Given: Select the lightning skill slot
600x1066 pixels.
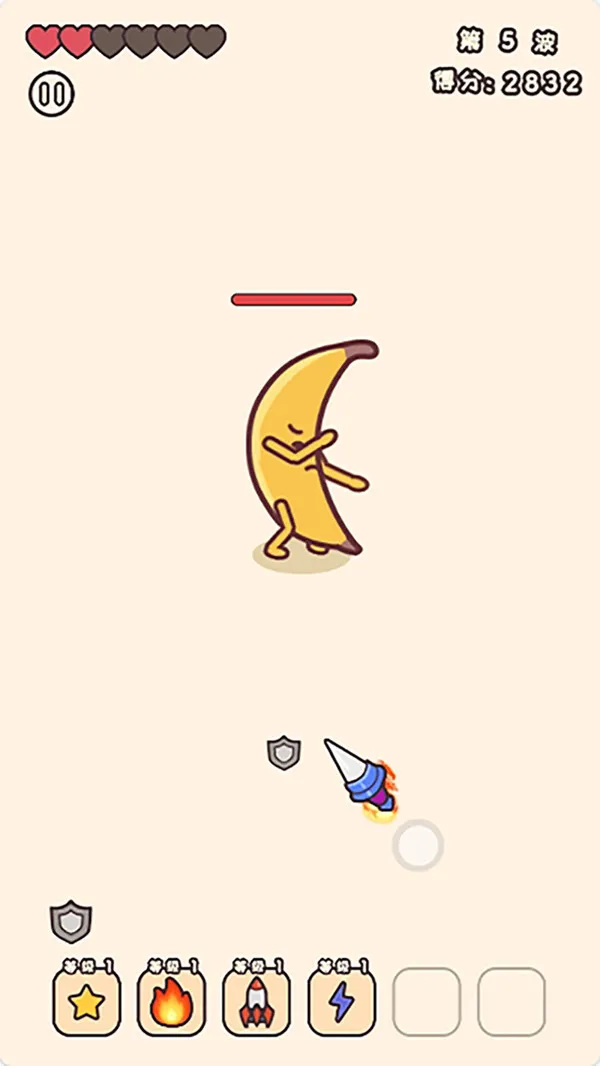Looking at the screenshot, I should [341, 1001].
